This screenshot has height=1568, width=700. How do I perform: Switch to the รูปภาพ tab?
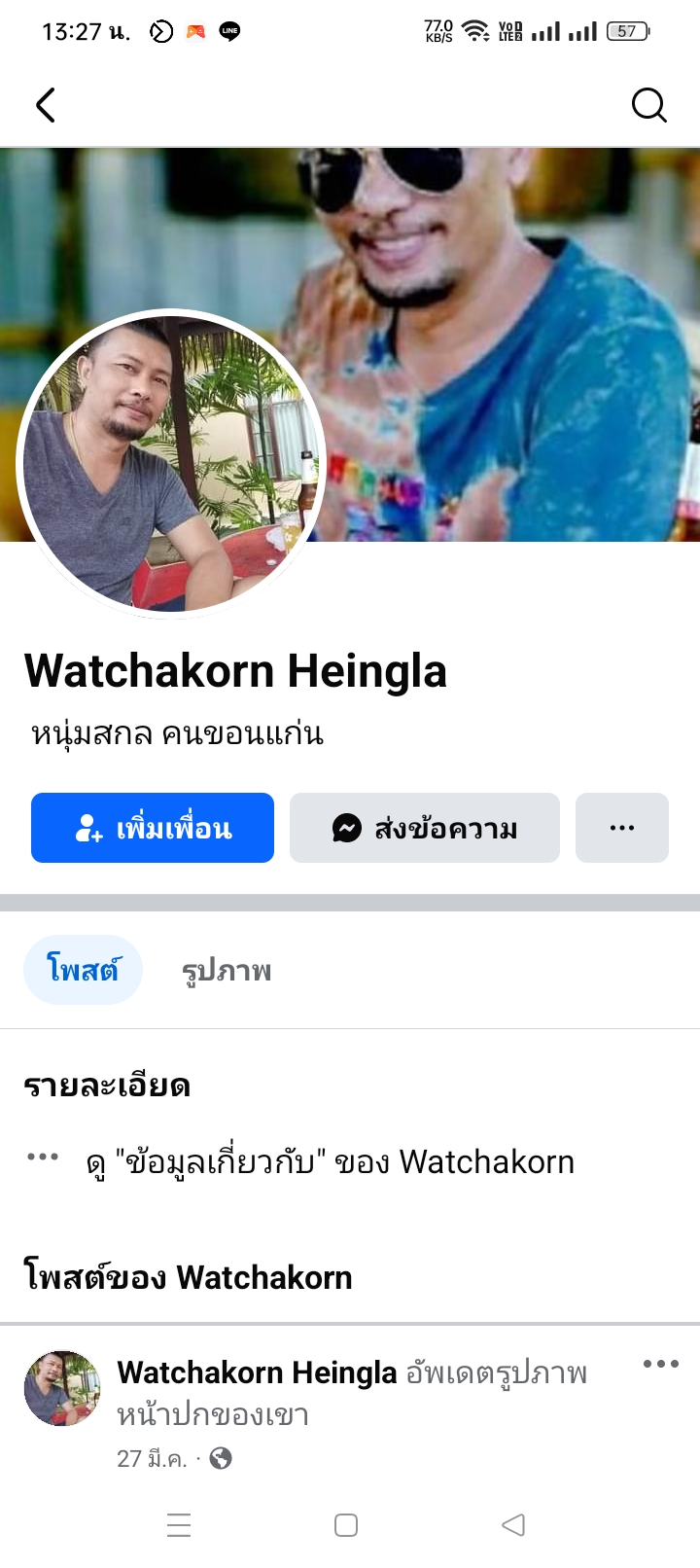227,970
